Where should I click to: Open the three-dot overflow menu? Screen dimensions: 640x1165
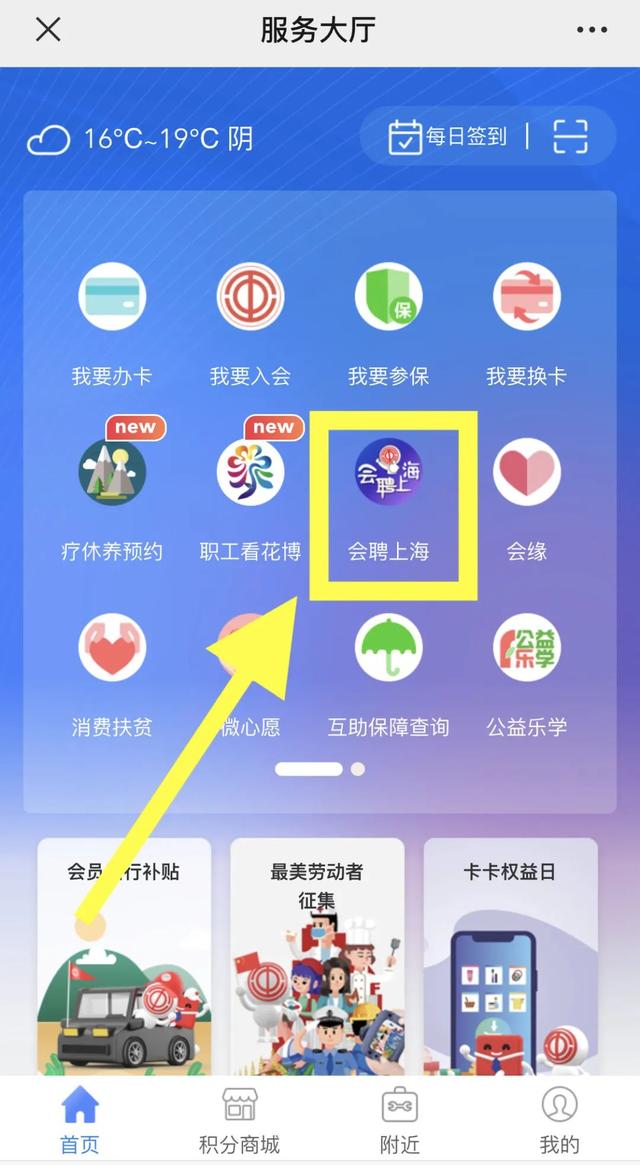pos(592,30)
